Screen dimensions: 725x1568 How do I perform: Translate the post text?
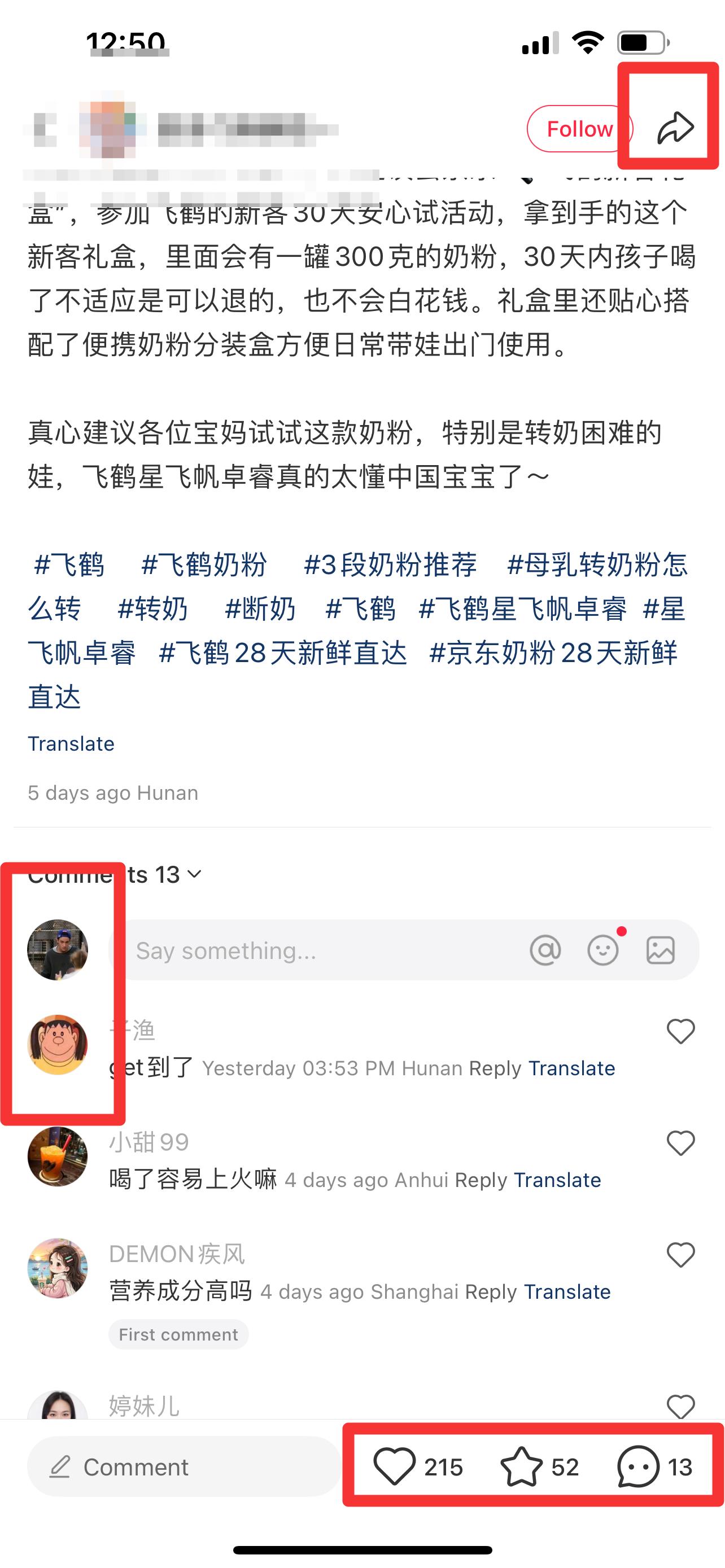[71, 744]
